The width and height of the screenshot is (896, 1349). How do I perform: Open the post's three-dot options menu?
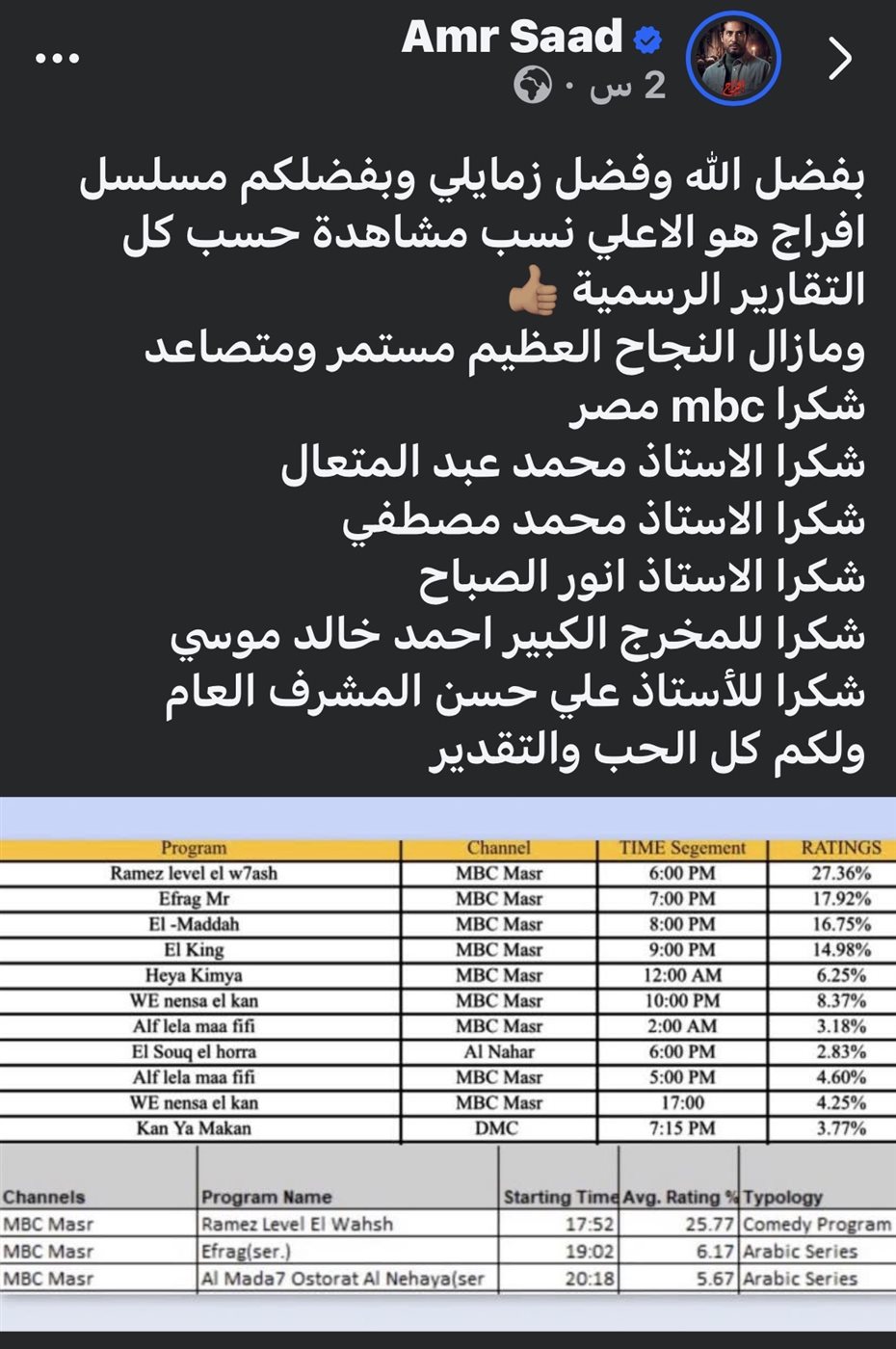click(56, 59)
